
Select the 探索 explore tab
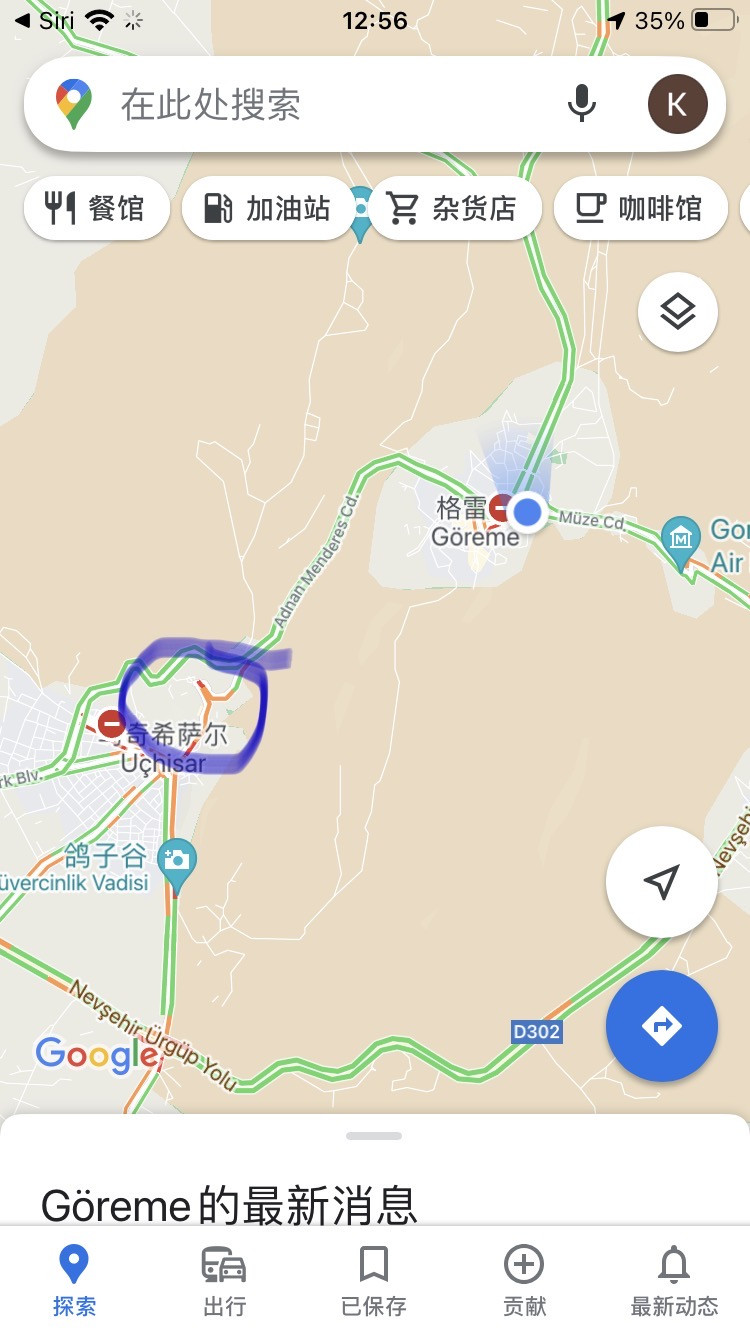click(x=74, y=1280)
